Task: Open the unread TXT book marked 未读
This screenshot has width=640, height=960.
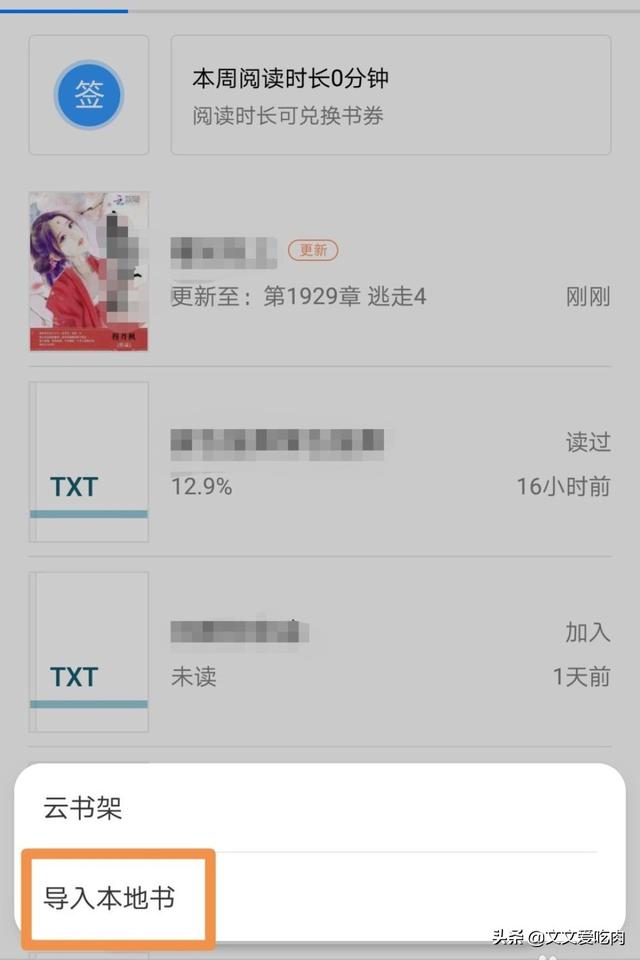Action: [320, 652]
